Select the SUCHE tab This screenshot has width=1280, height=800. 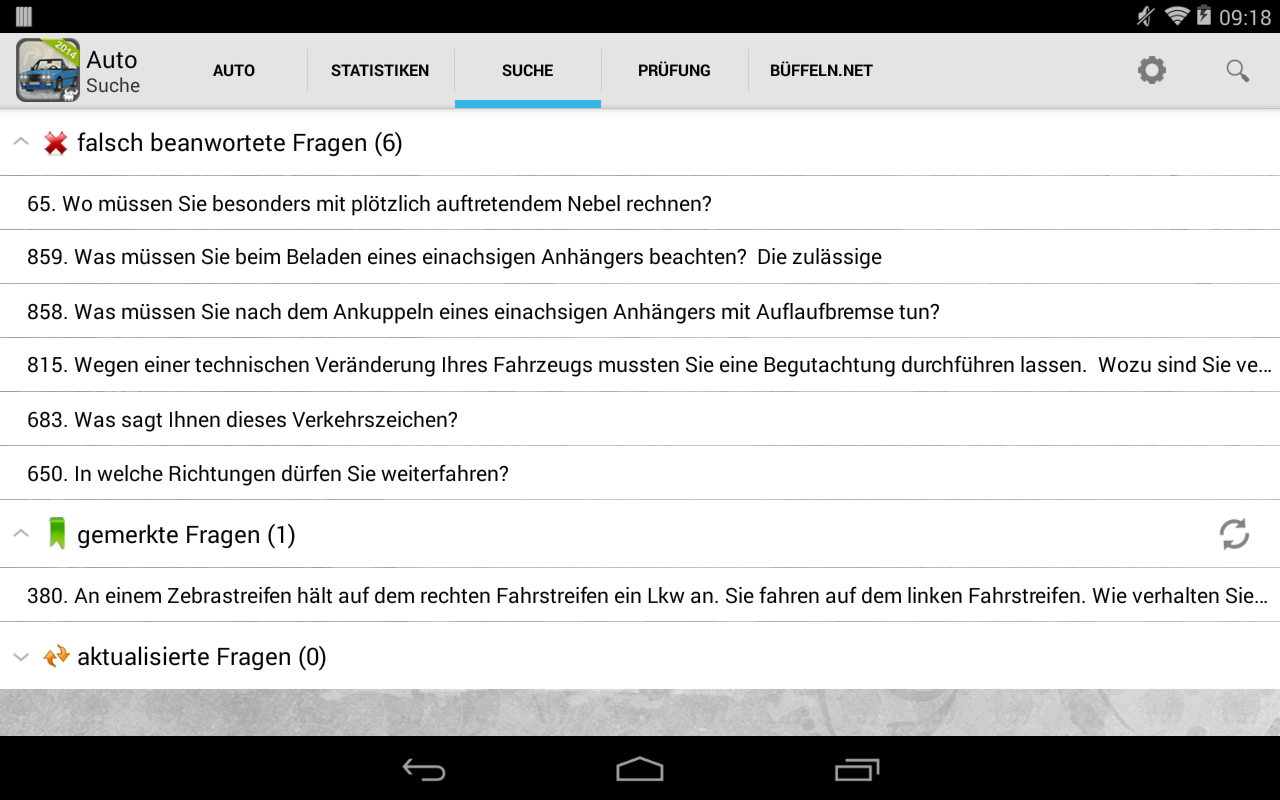point(528,70)
